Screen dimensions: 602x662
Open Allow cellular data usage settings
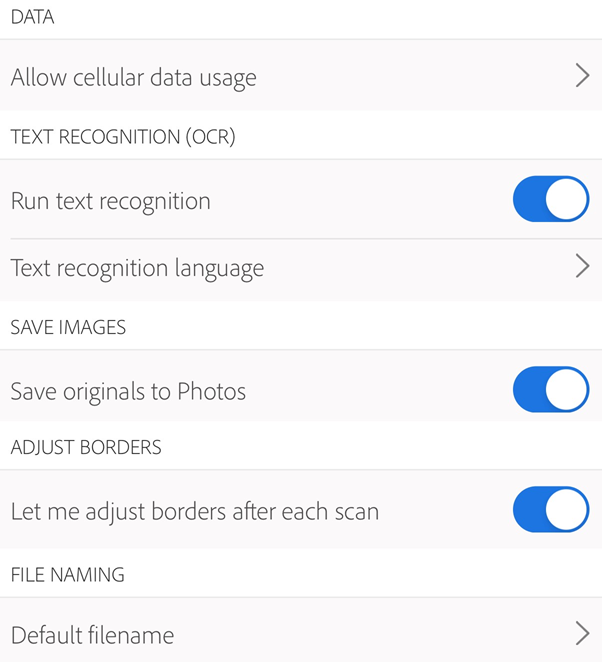[x=300, y=77]
